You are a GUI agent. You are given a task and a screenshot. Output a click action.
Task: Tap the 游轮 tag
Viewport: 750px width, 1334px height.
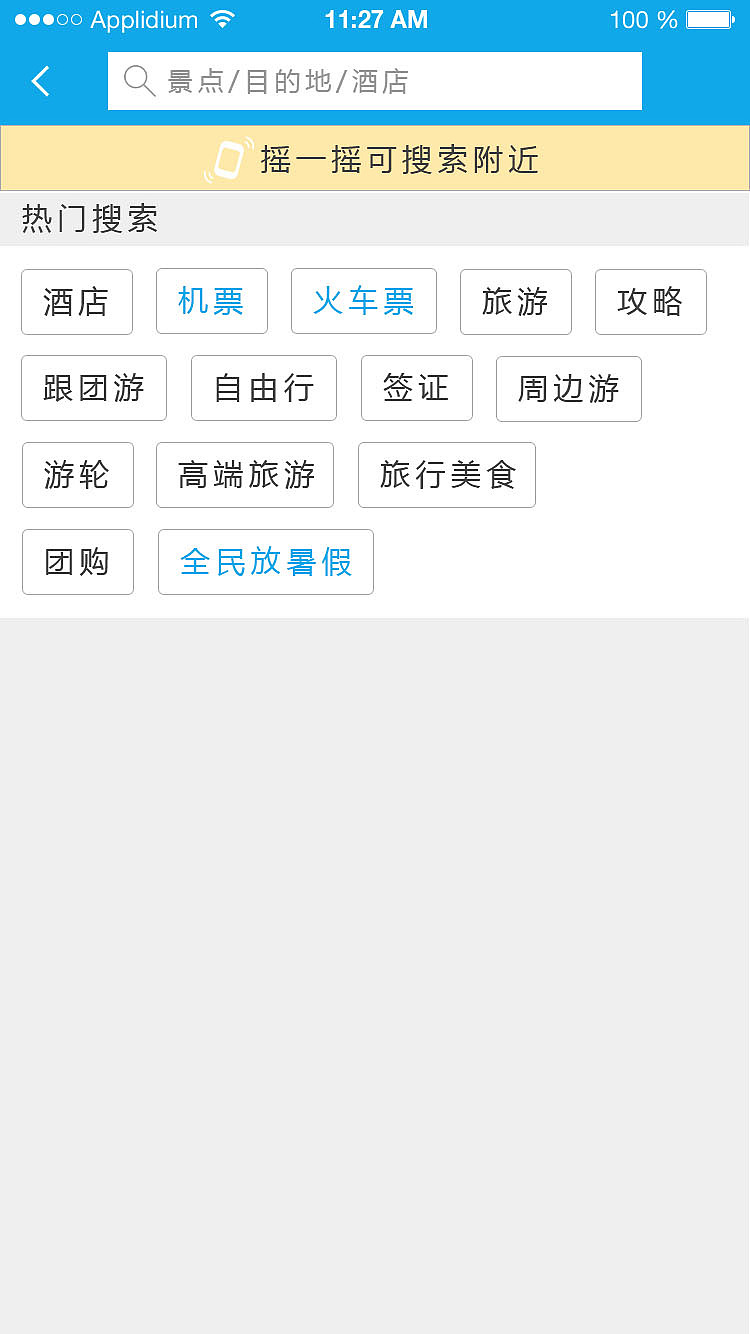[x=77, y=475]
